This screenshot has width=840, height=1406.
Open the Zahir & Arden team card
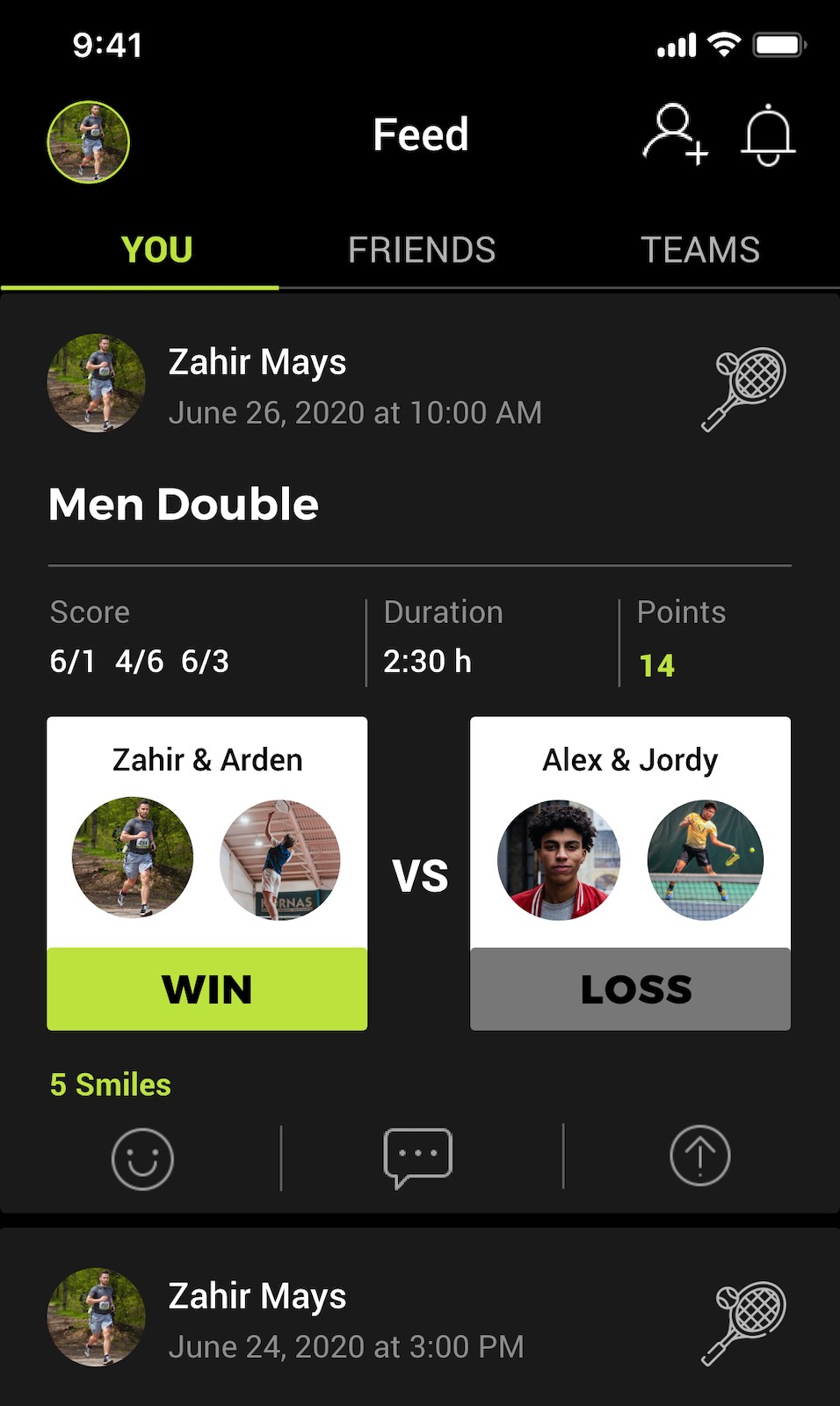point(207,873)
